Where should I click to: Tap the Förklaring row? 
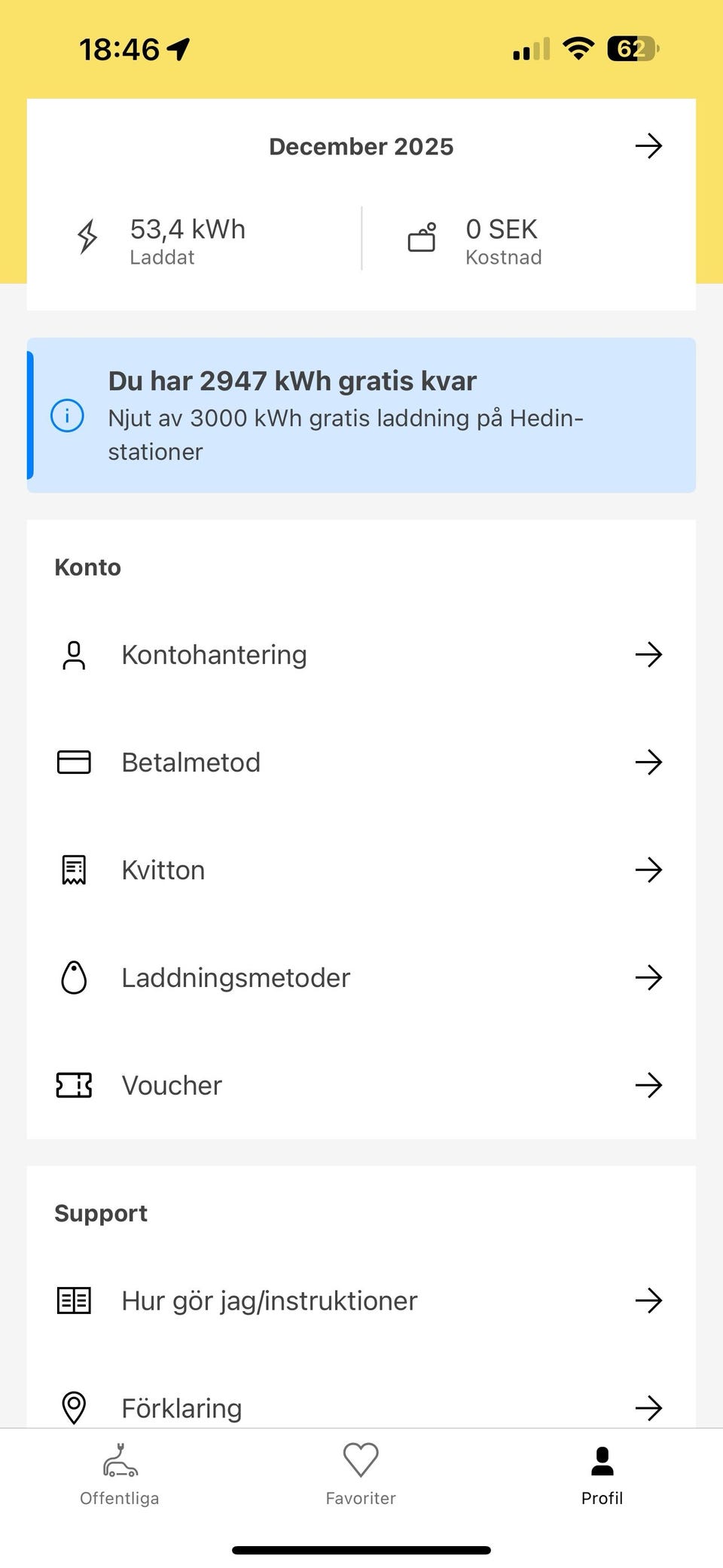(x=361, y=1406)
